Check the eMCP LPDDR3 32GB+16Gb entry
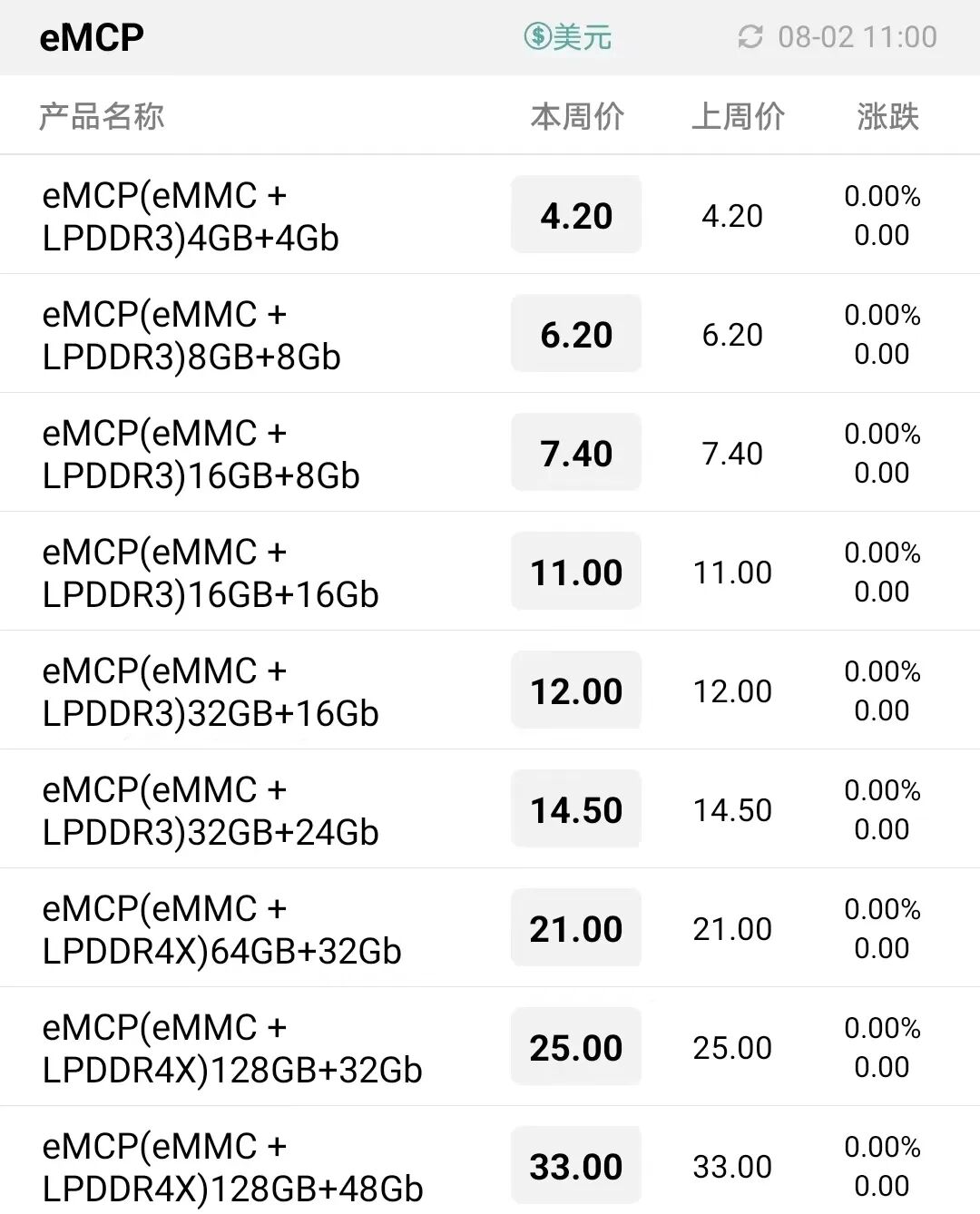The height and width of the screenshot is (1214, 980). [210, 691]
